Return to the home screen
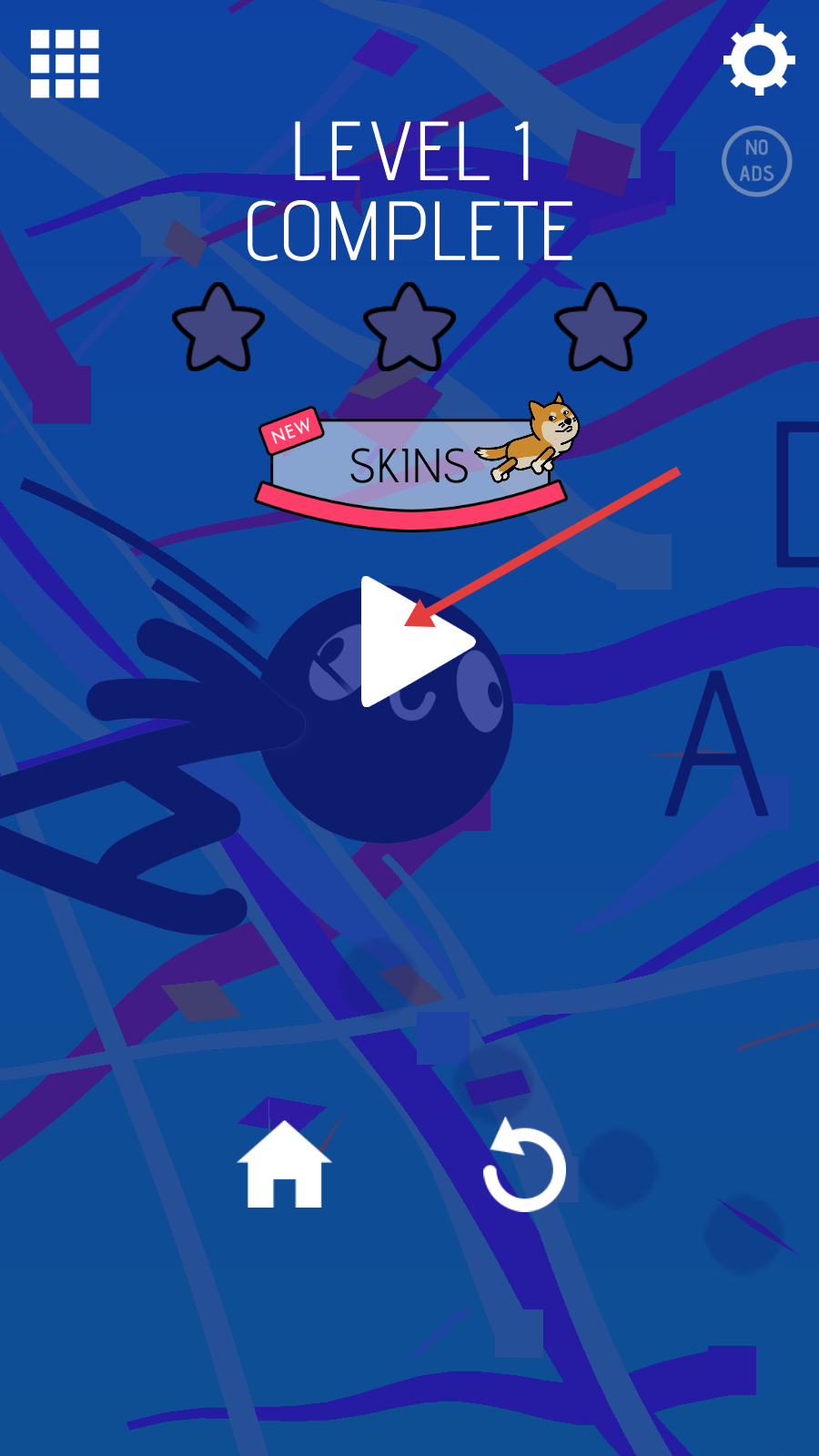The width and height of the screenshot is (819, 1456). (284, 1165)
